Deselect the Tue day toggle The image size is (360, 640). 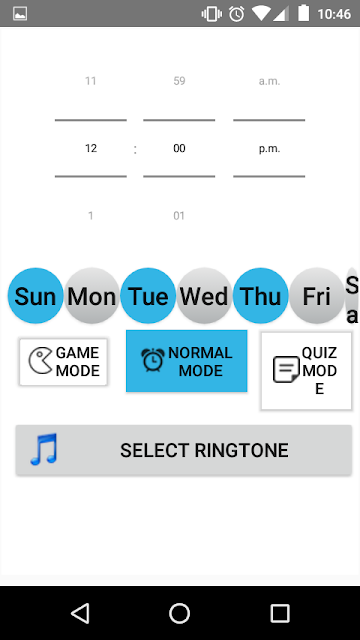click(x=148, y=296)
